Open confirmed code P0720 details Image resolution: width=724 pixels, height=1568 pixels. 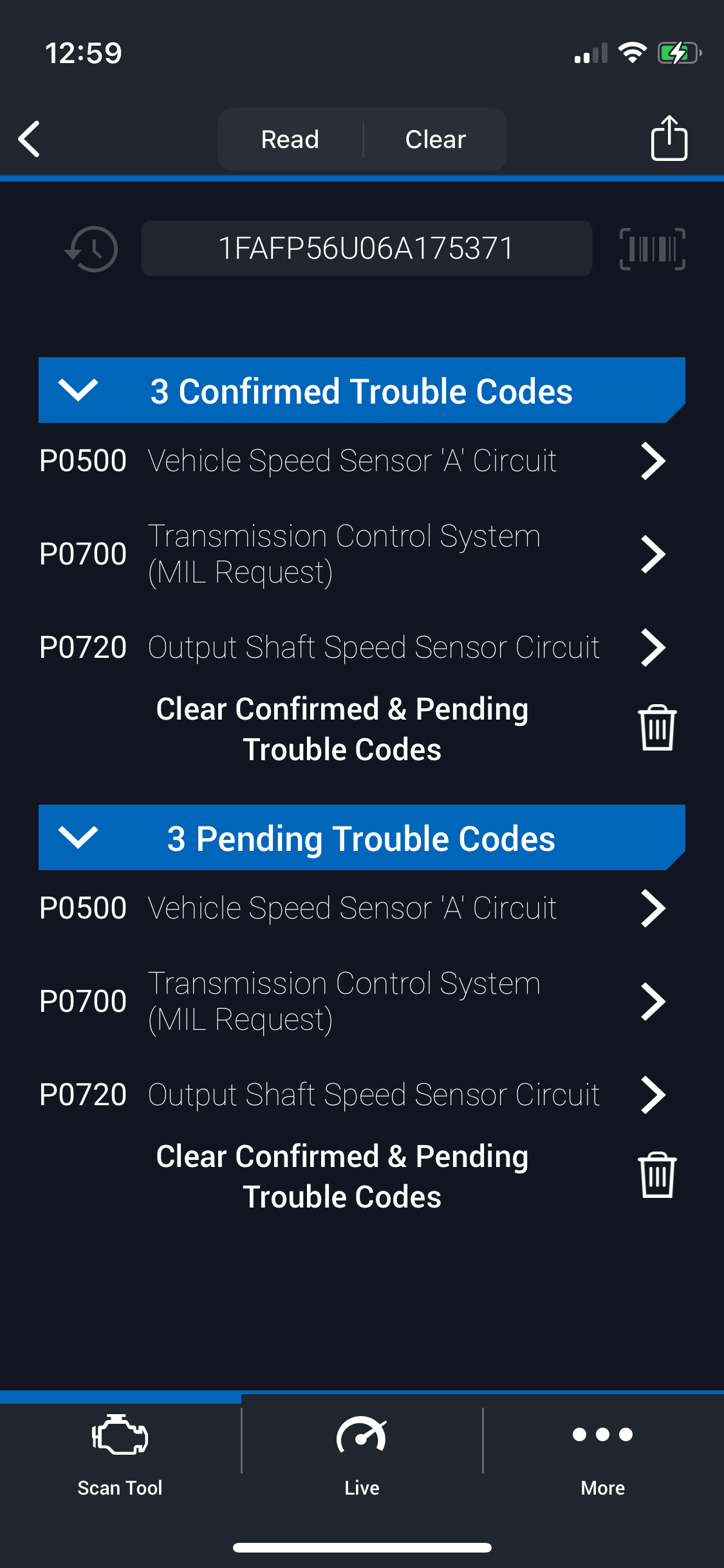click(353, 647)
